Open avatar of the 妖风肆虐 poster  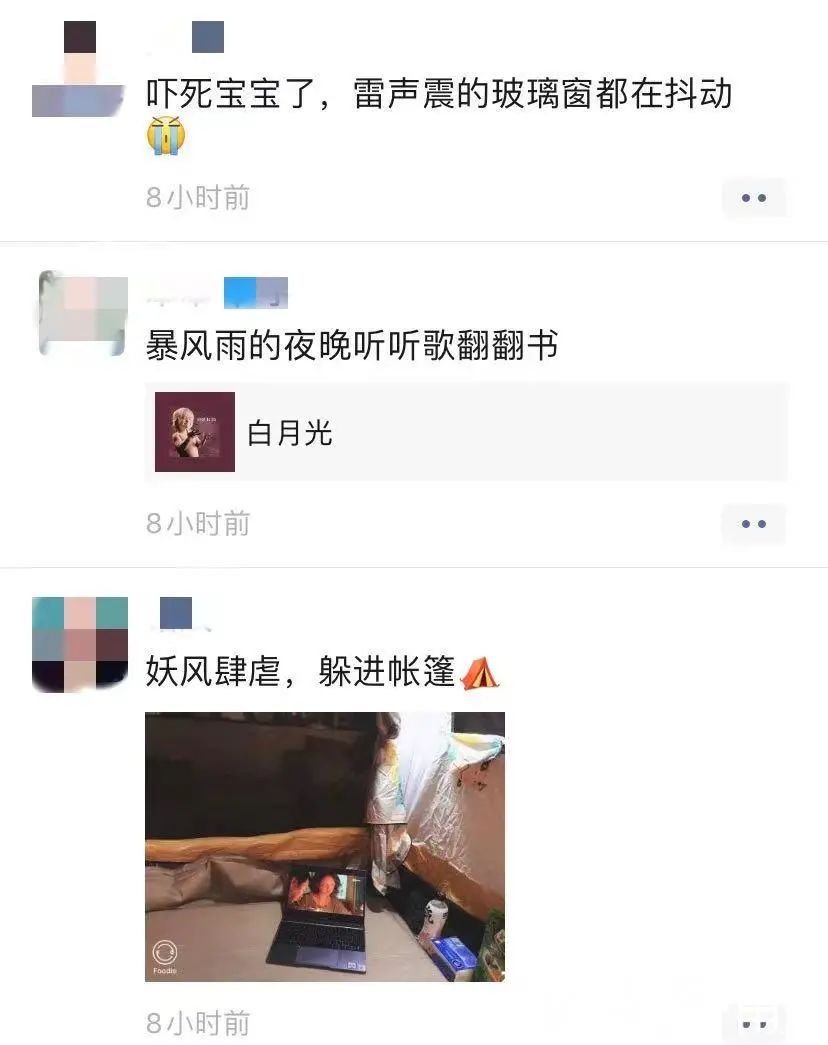click(x=80, y=645)
